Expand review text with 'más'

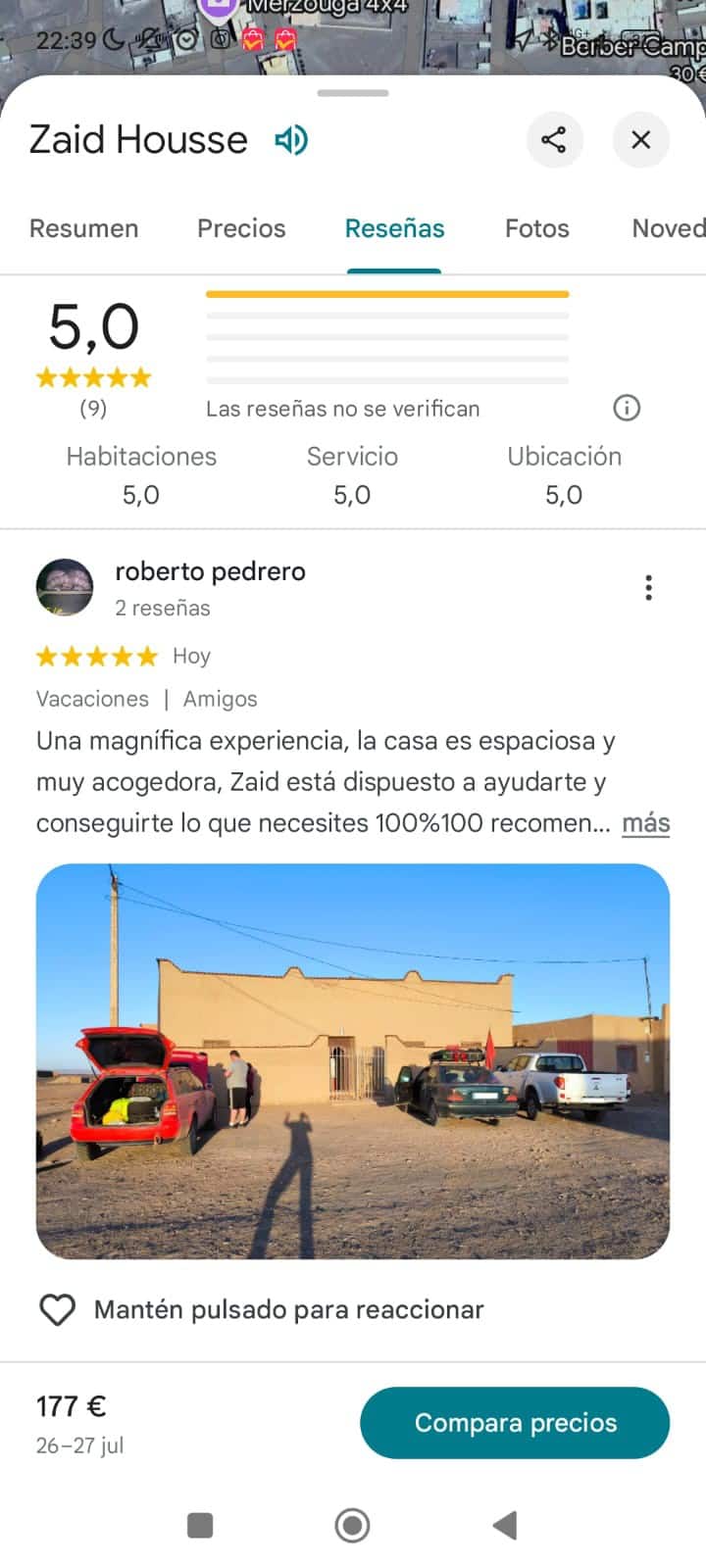pos(645,823)
